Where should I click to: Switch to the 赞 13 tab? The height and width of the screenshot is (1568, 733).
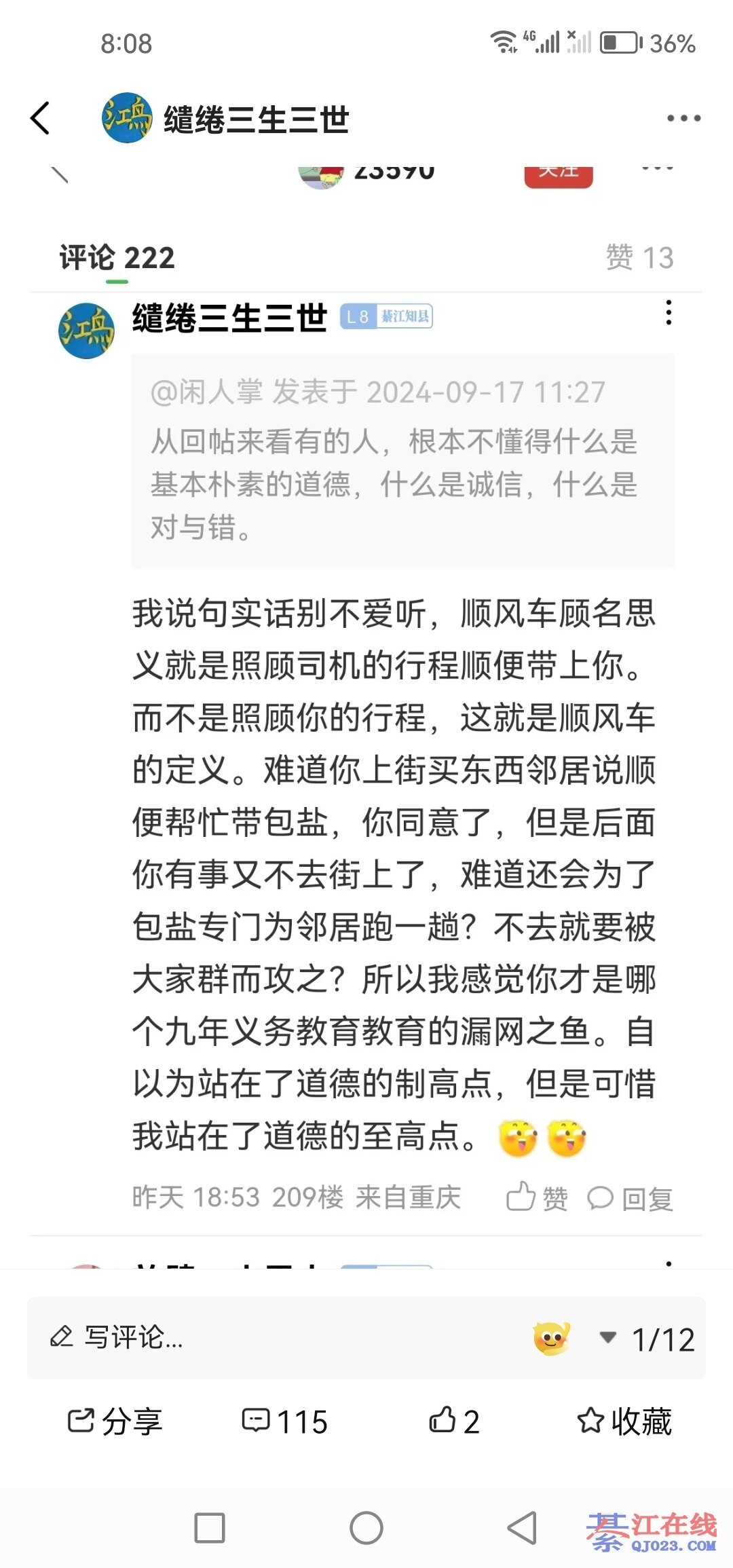coord(639,258)
